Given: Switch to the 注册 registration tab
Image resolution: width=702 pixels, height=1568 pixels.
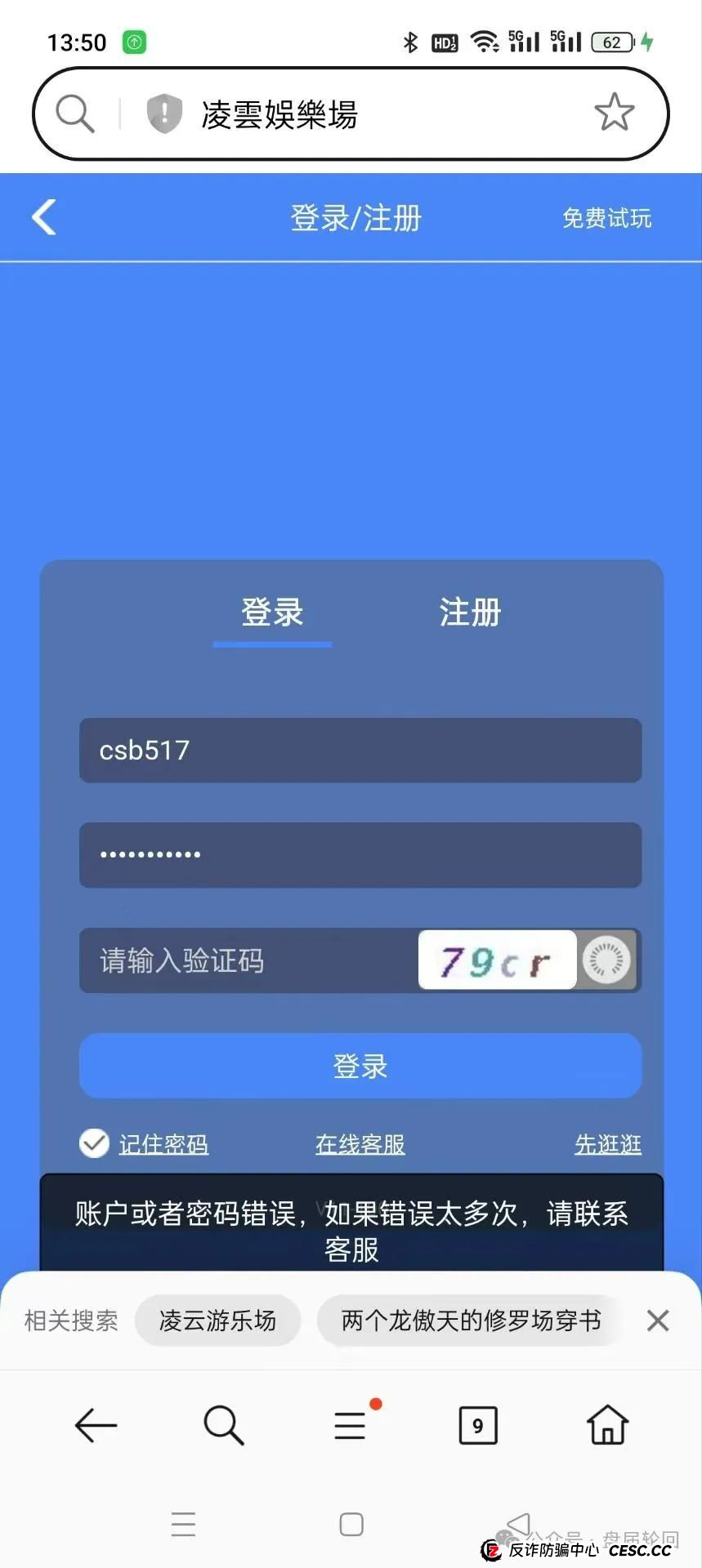Looking at the screenshot, I should click(469, 612).
